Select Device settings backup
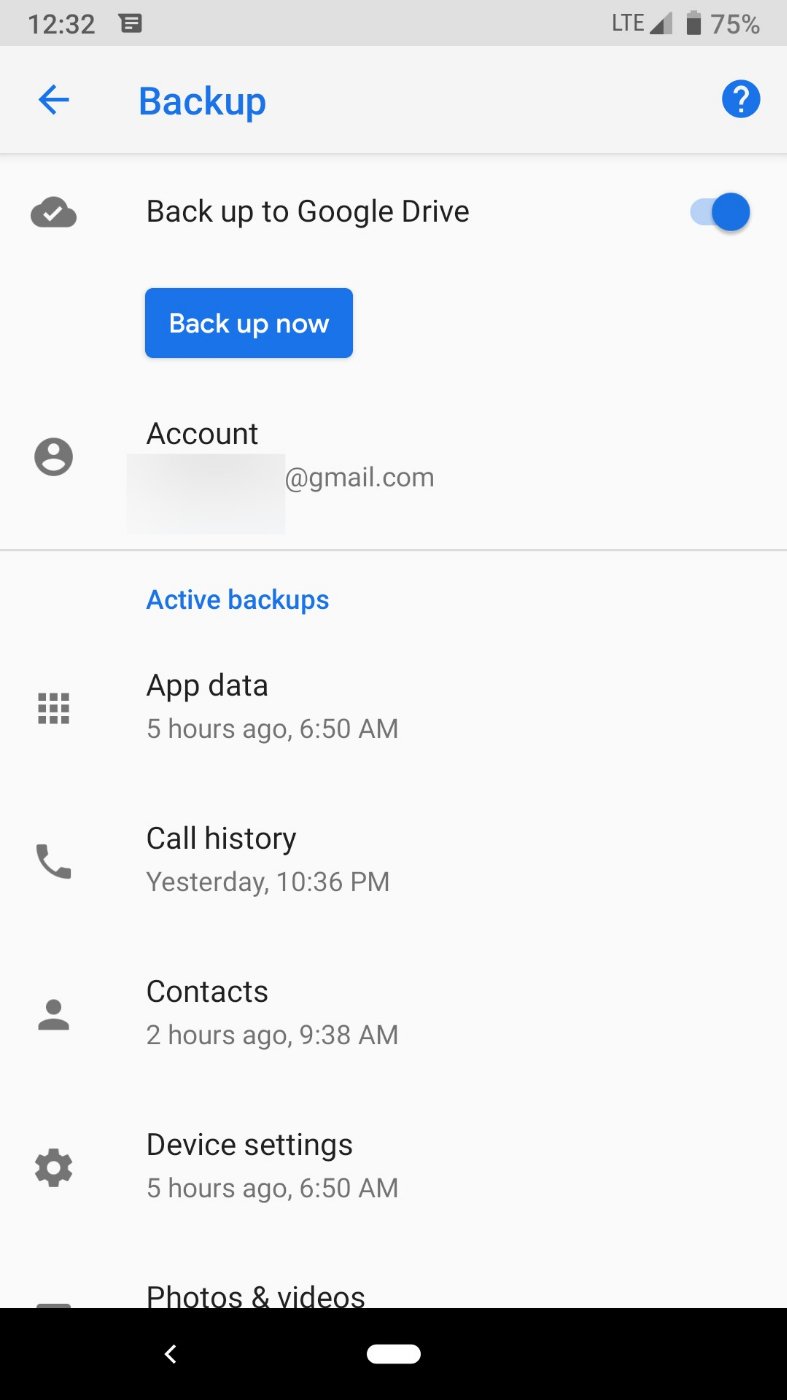This screenshot has height=1400, width=787. 393,1166
